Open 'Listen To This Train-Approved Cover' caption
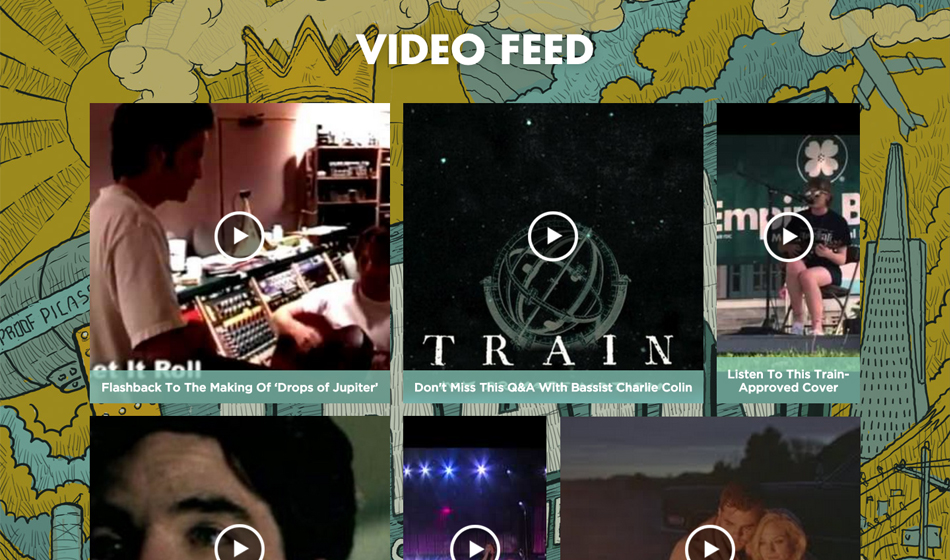The width and height of the screenshot is (950, 560). [x=788, y=381]
